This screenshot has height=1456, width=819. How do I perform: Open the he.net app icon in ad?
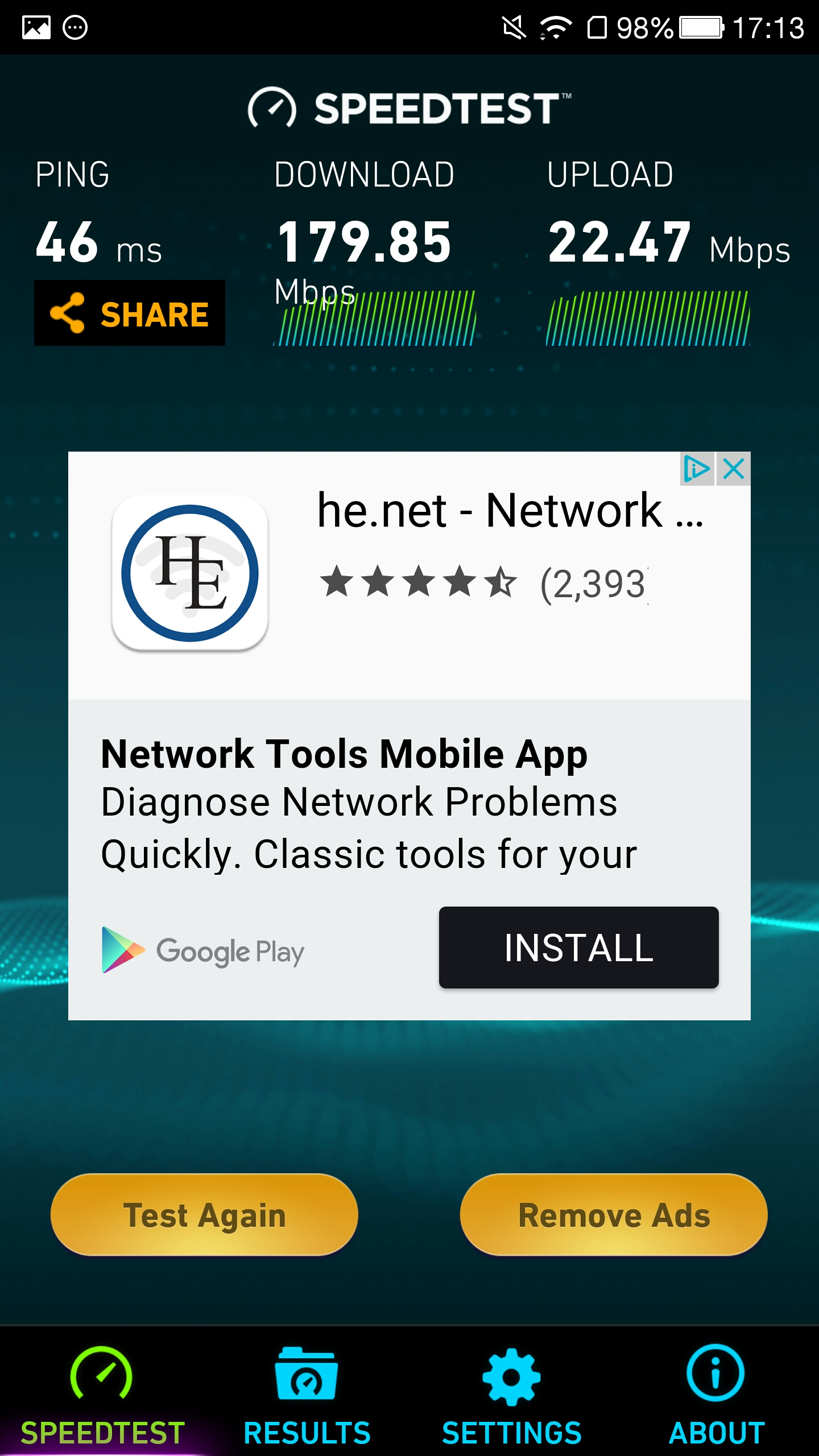(x=190, y=573)
